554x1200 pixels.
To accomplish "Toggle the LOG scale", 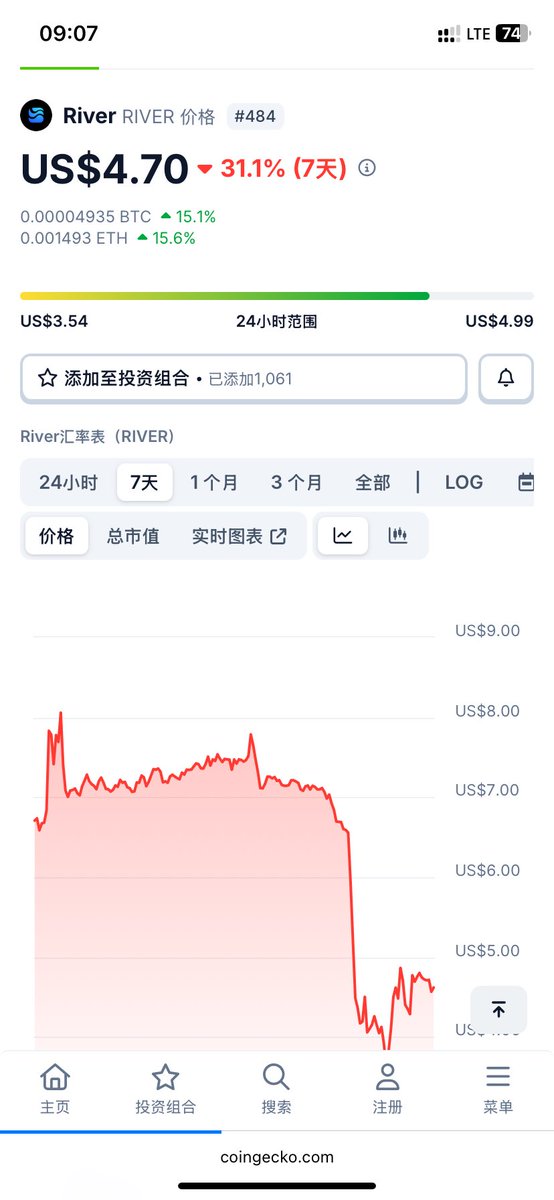I will pos(464,482).
